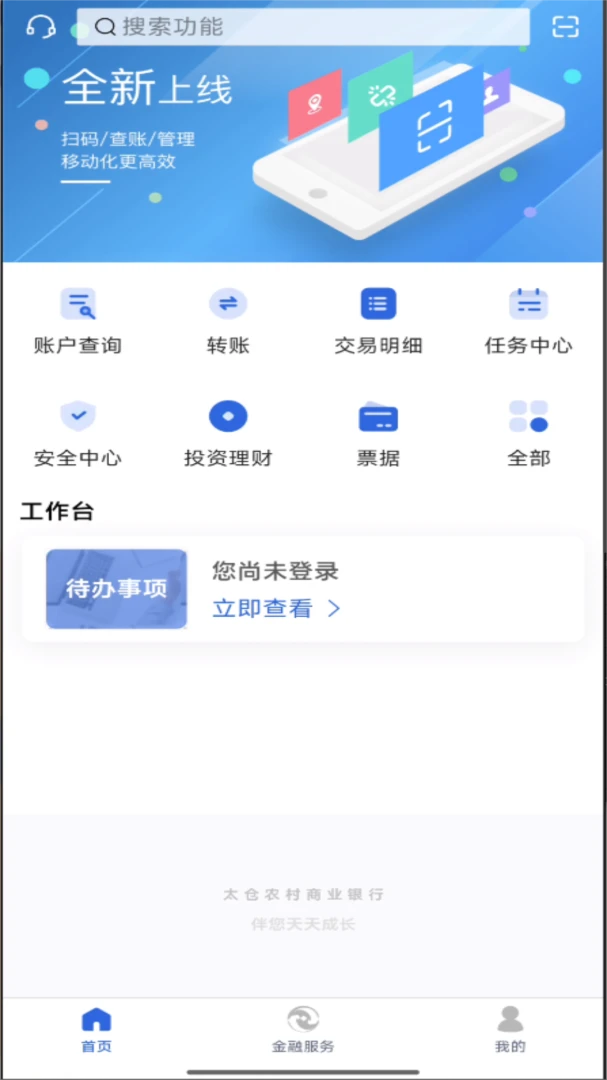Switch to the 我的 tab
The width and height of the screenshot is (607, 1080).
coord(510,1030)
